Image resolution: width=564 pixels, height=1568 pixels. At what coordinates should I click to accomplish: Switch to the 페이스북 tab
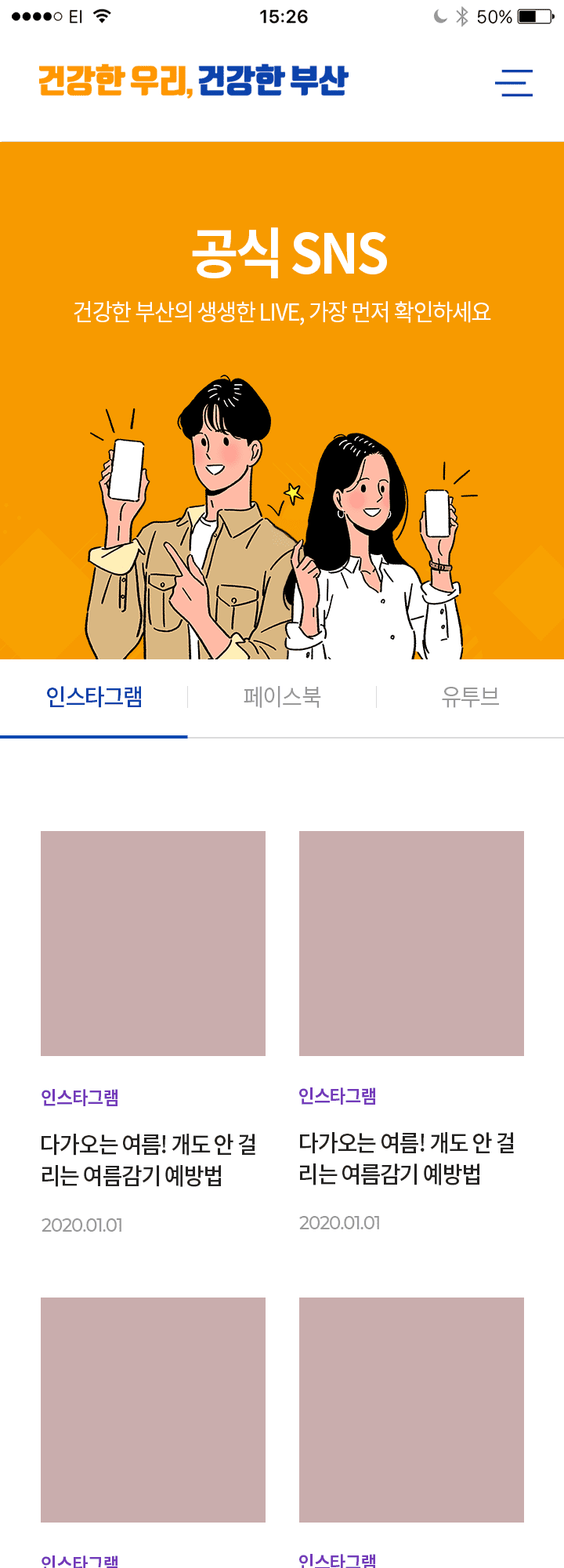282,696
